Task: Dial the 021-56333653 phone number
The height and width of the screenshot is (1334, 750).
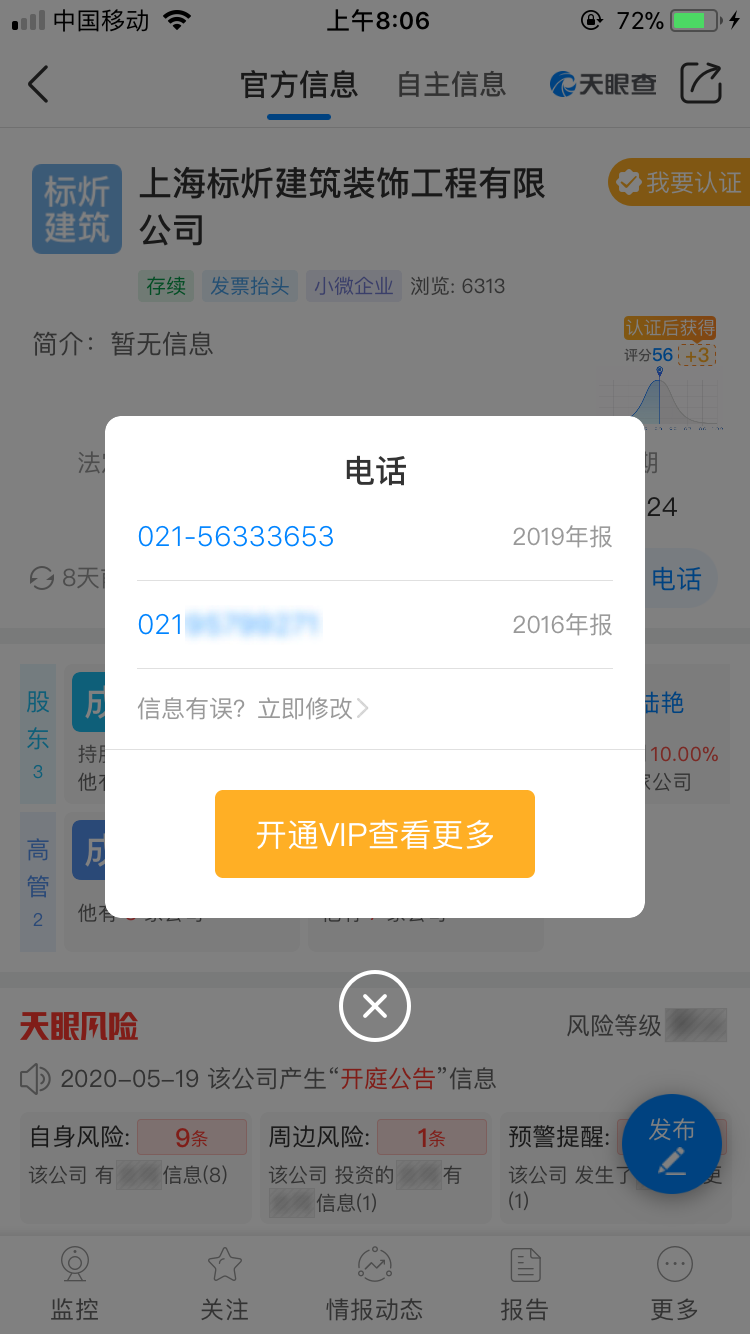Action: point(236,537)
